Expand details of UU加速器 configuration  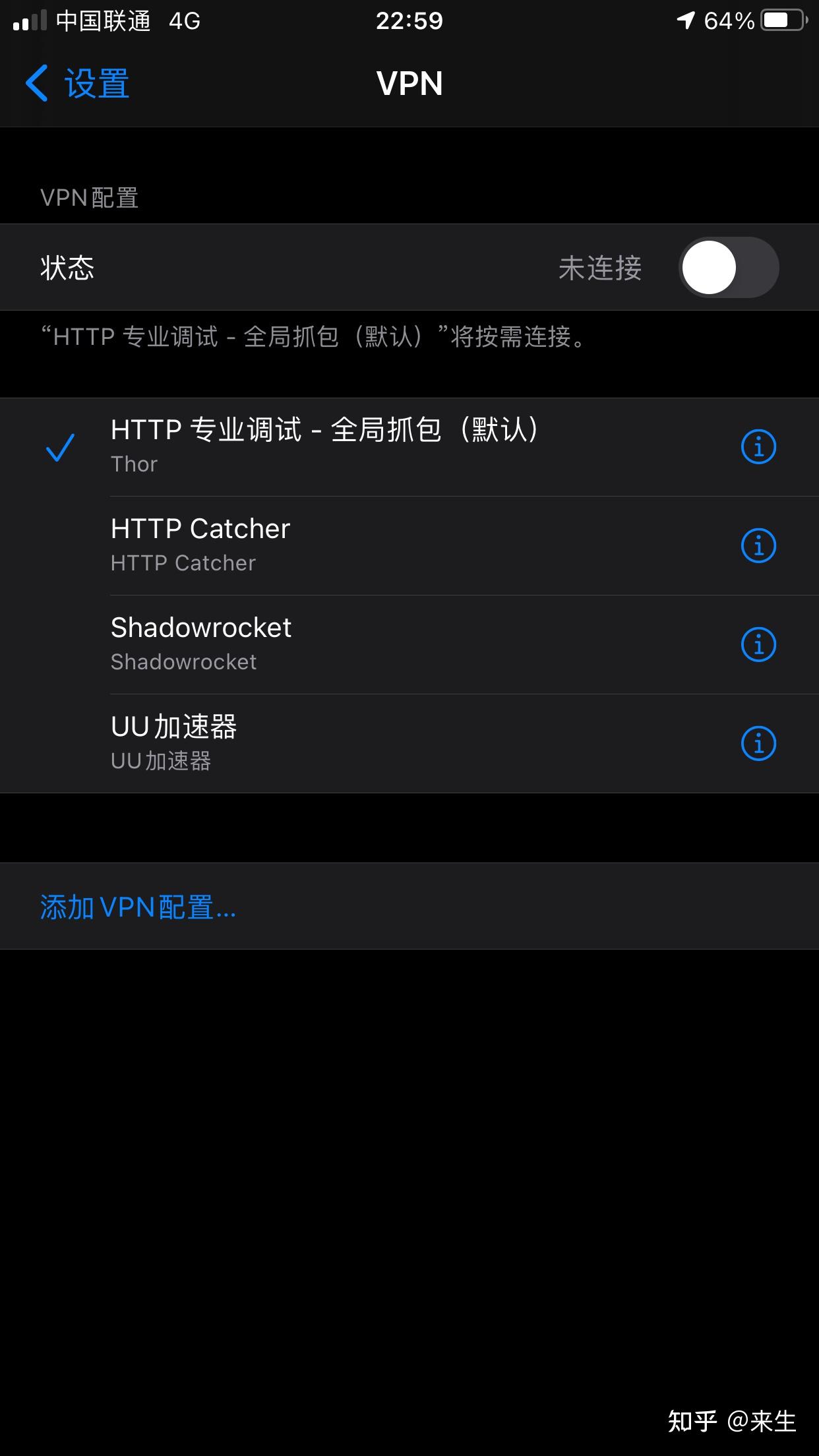[758, 743]
